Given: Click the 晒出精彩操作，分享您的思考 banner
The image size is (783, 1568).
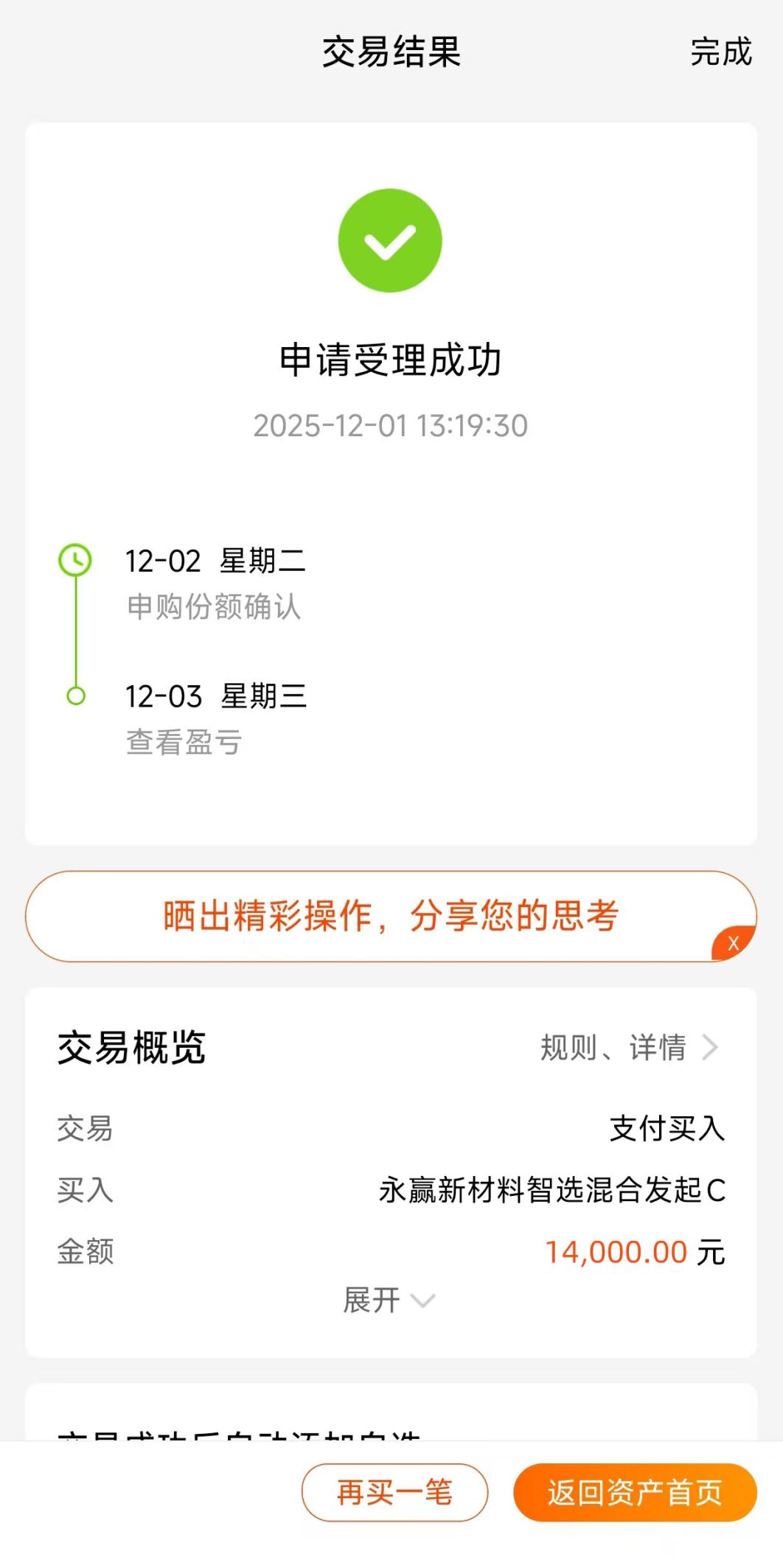Looking at the screenshot, I should 389,915.
